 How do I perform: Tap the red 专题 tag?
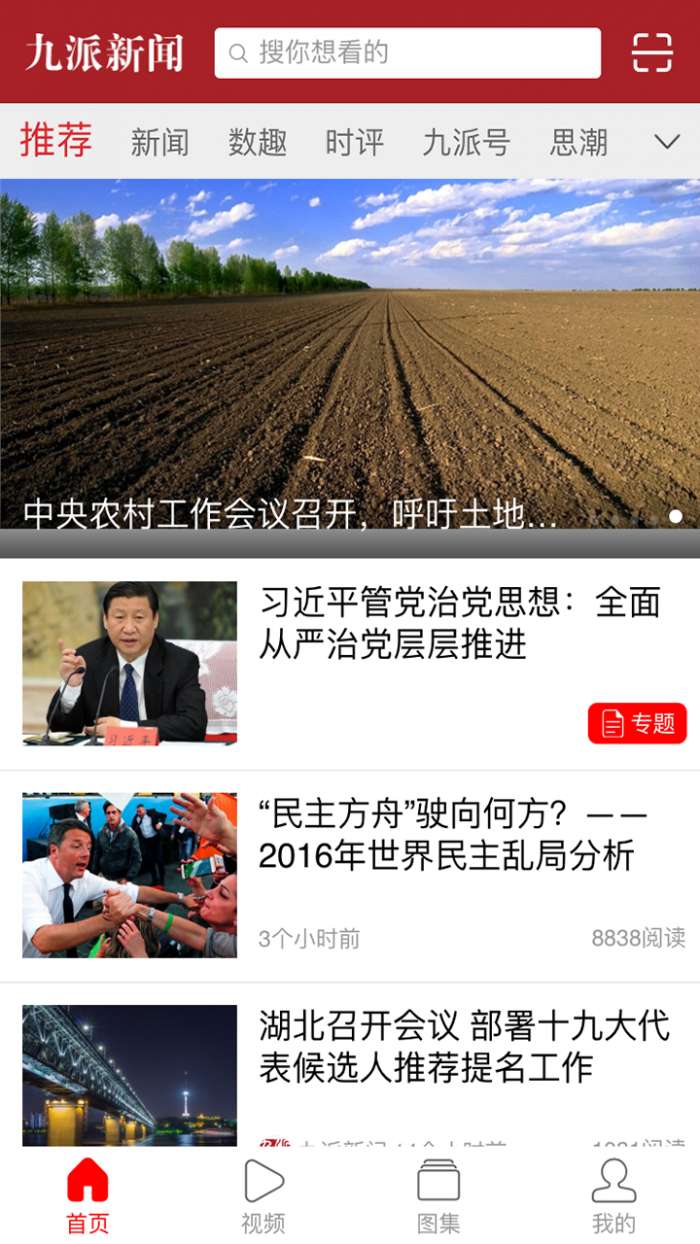point(637,723)
